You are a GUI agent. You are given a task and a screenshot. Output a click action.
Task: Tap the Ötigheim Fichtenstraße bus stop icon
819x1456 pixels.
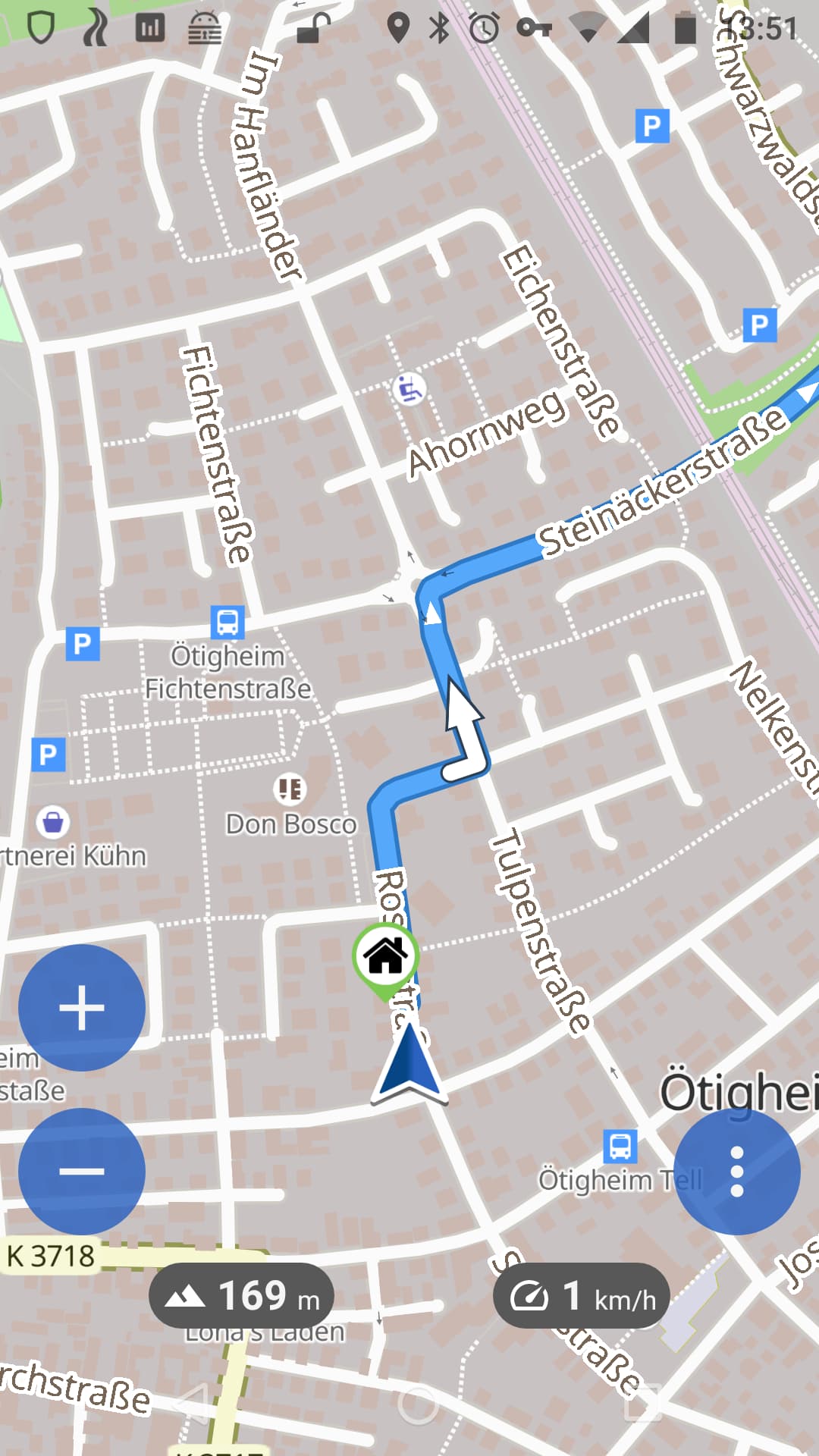[227, 623]
